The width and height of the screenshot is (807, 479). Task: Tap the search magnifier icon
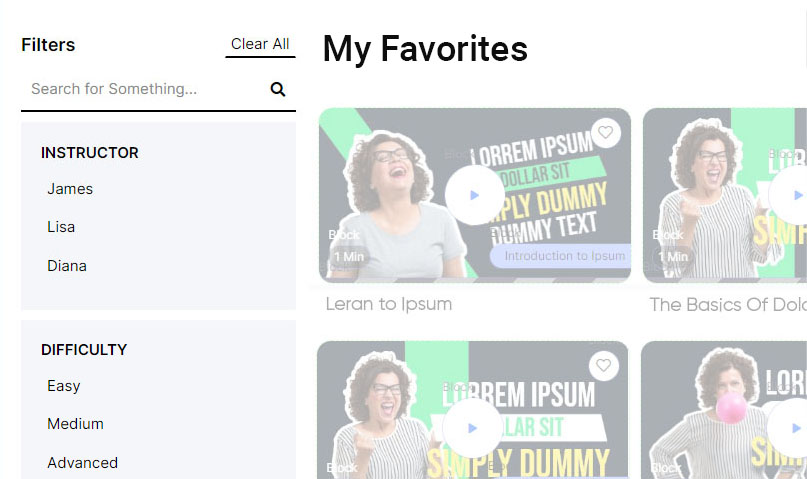(278, 90)
